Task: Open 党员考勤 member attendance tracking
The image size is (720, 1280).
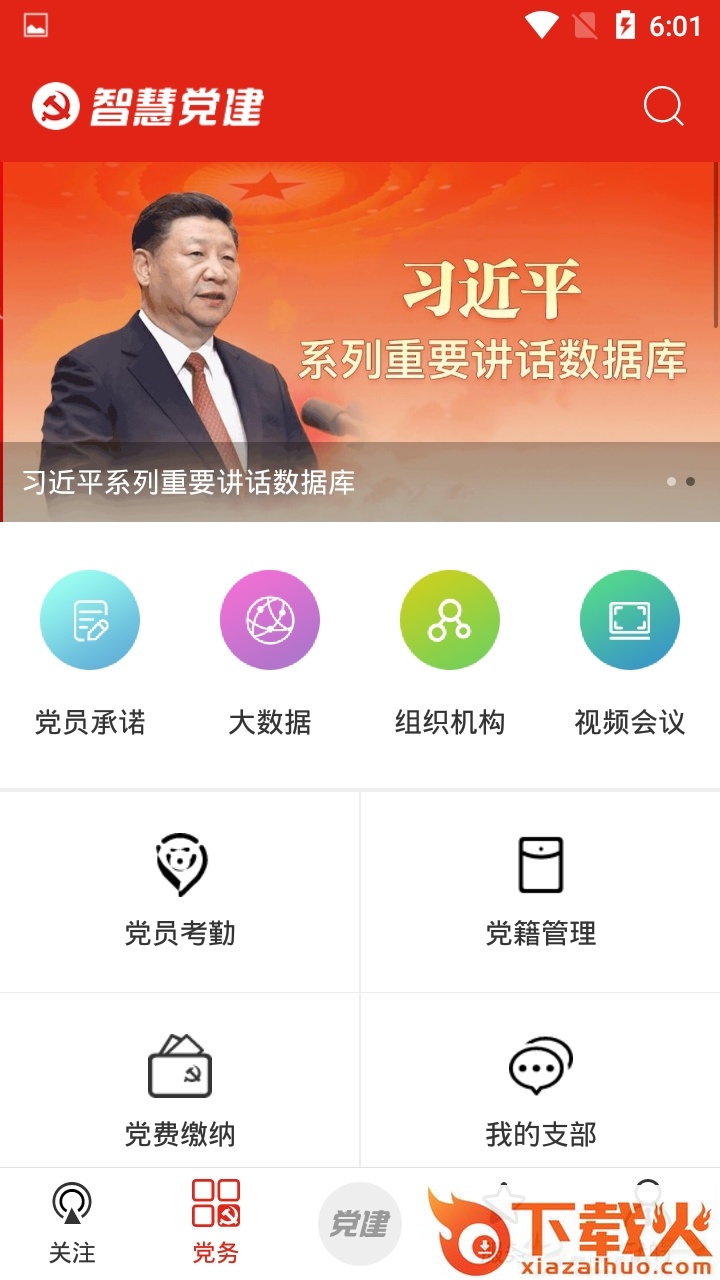Action: (180, 890)
